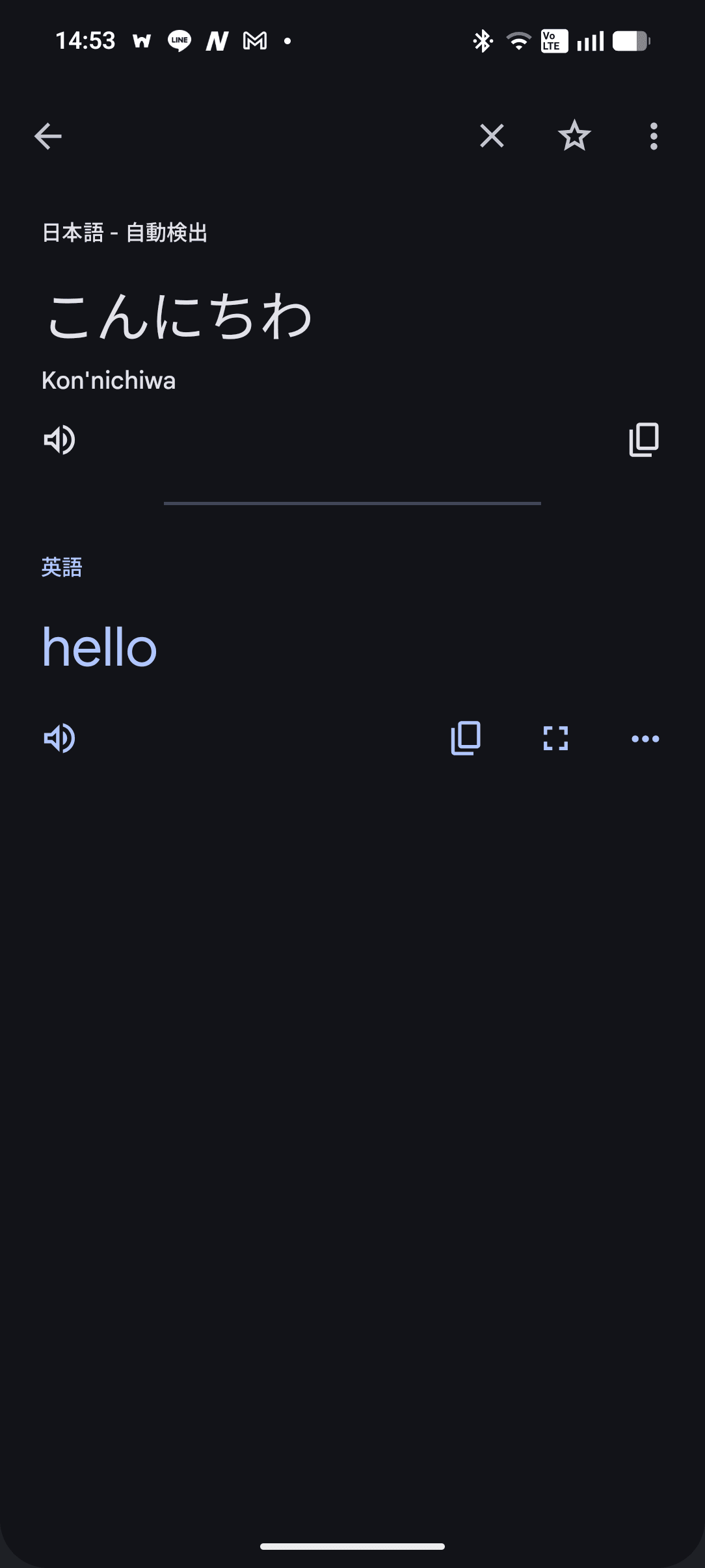Open the three-dot overflow menu at top

654,137
